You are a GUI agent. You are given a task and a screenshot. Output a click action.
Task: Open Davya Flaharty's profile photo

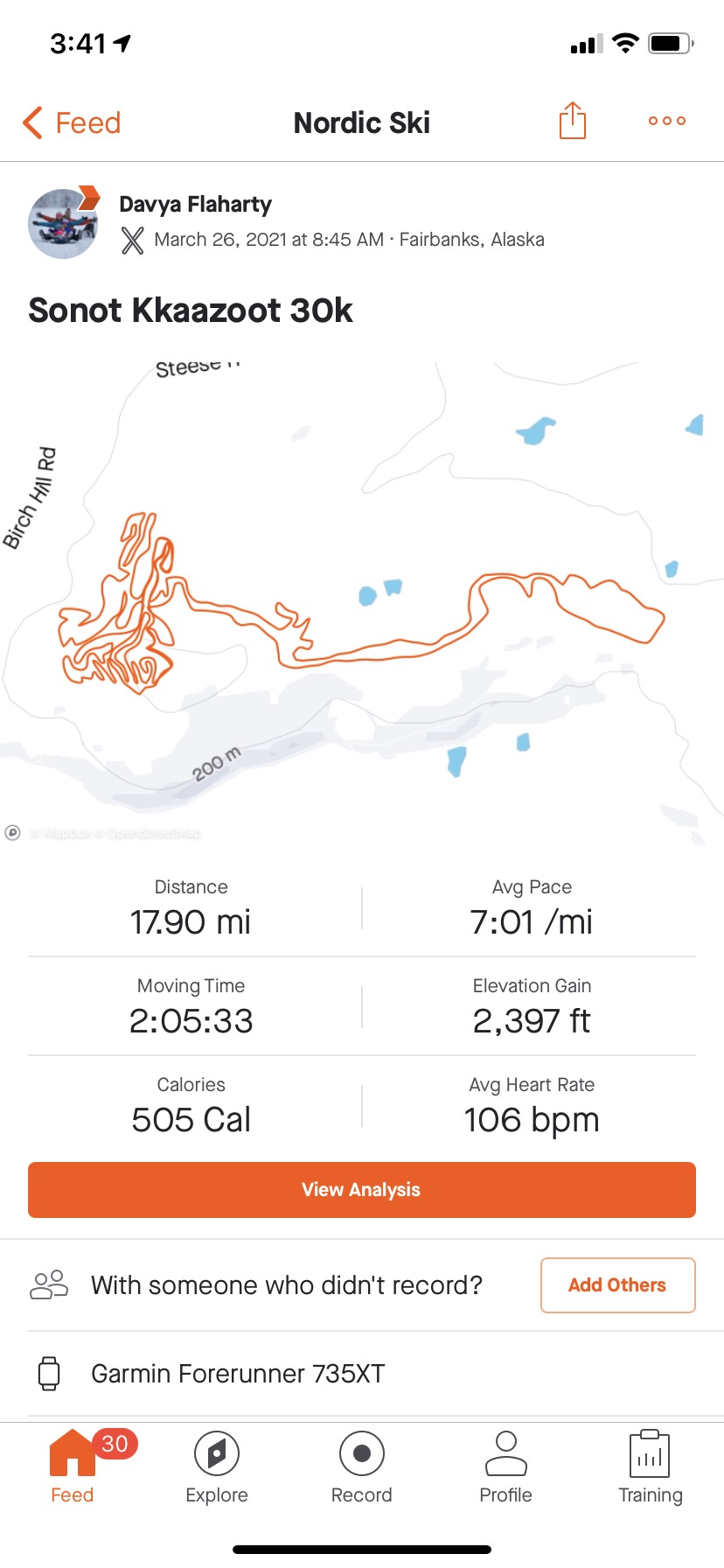[x=64, y=224]
